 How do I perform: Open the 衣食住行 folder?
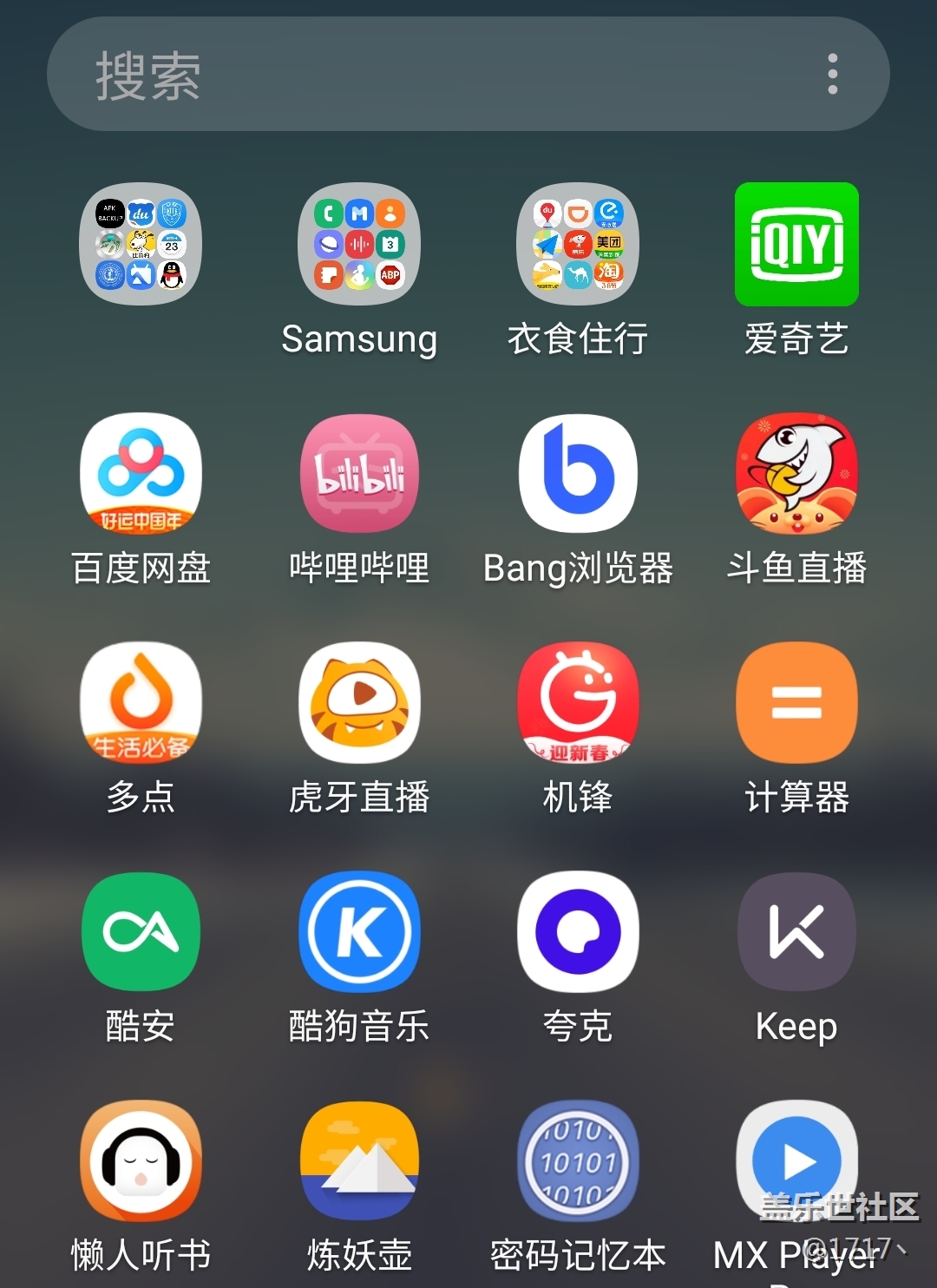coord(578,245)
